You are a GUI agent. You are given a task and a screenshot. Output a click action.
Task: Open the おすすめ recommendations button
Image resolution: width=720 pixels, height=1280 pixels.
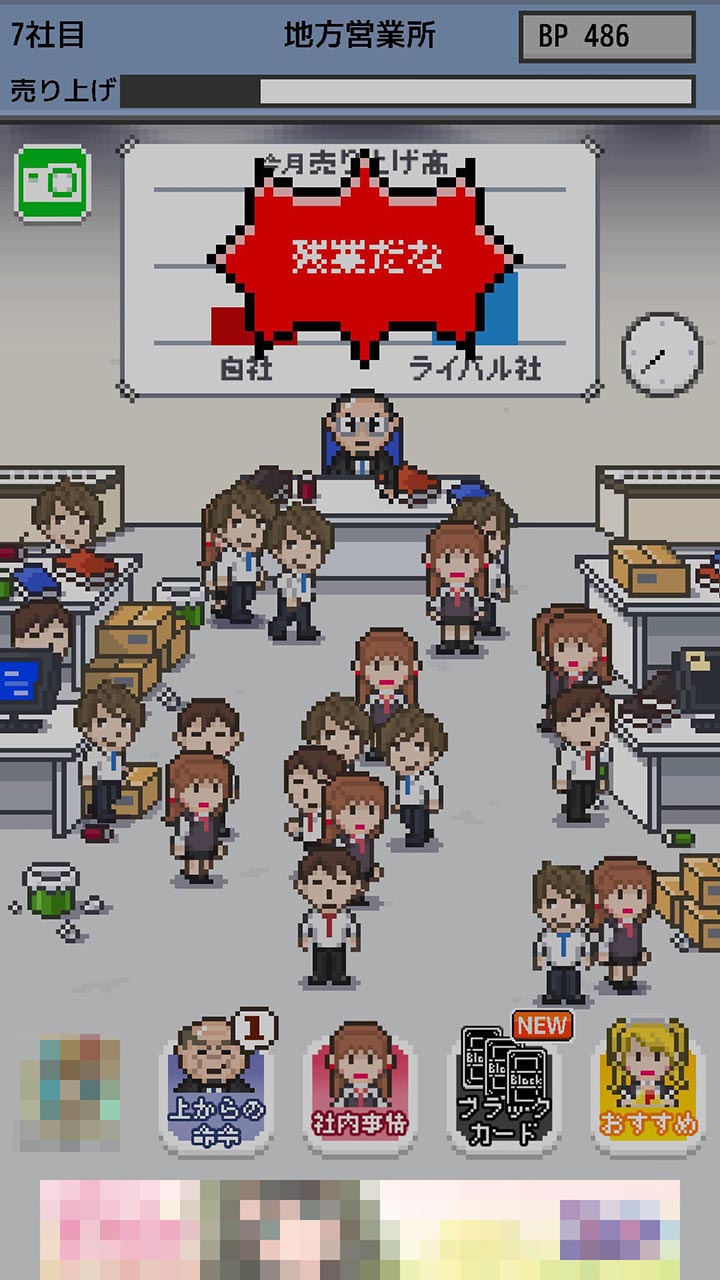tap(648, 1088)
